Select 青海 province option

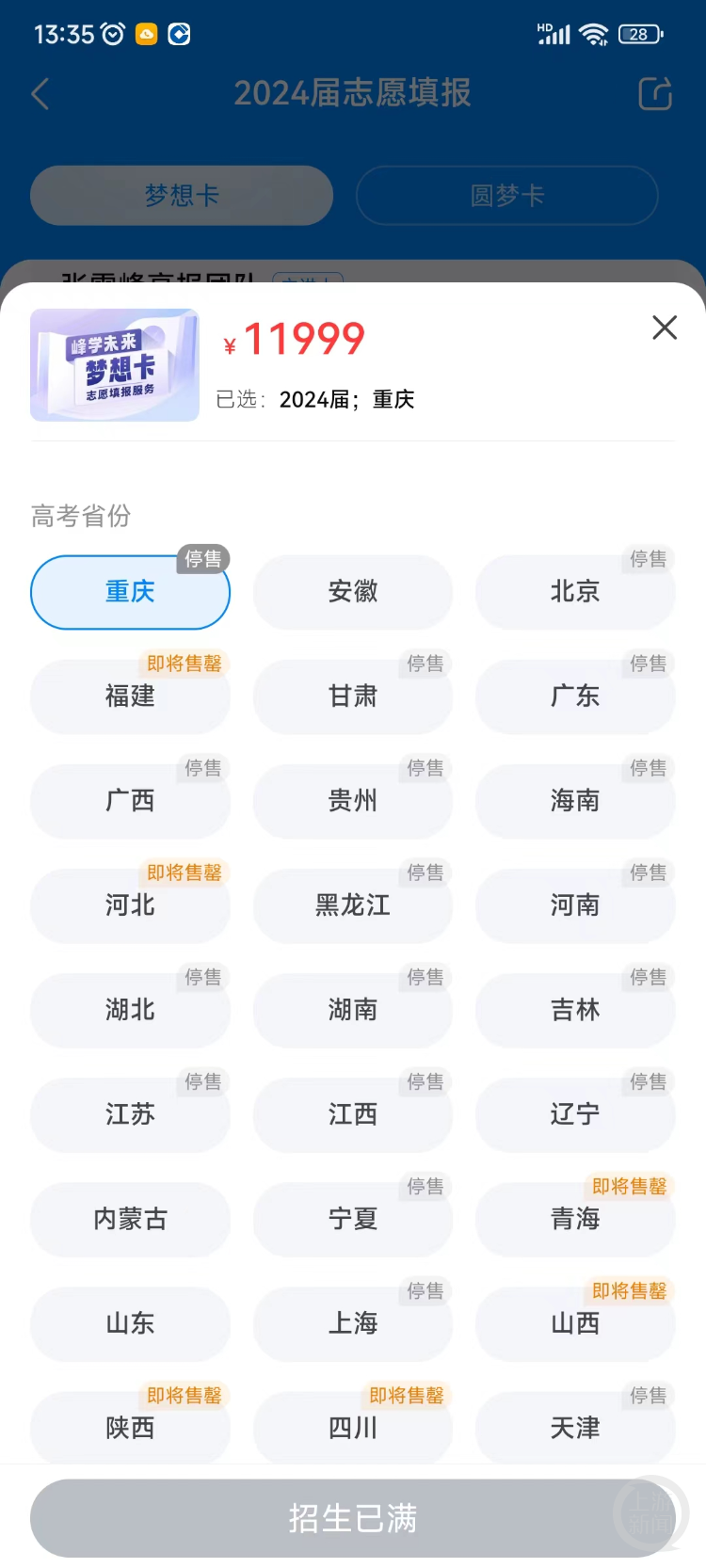[575, 1219]
